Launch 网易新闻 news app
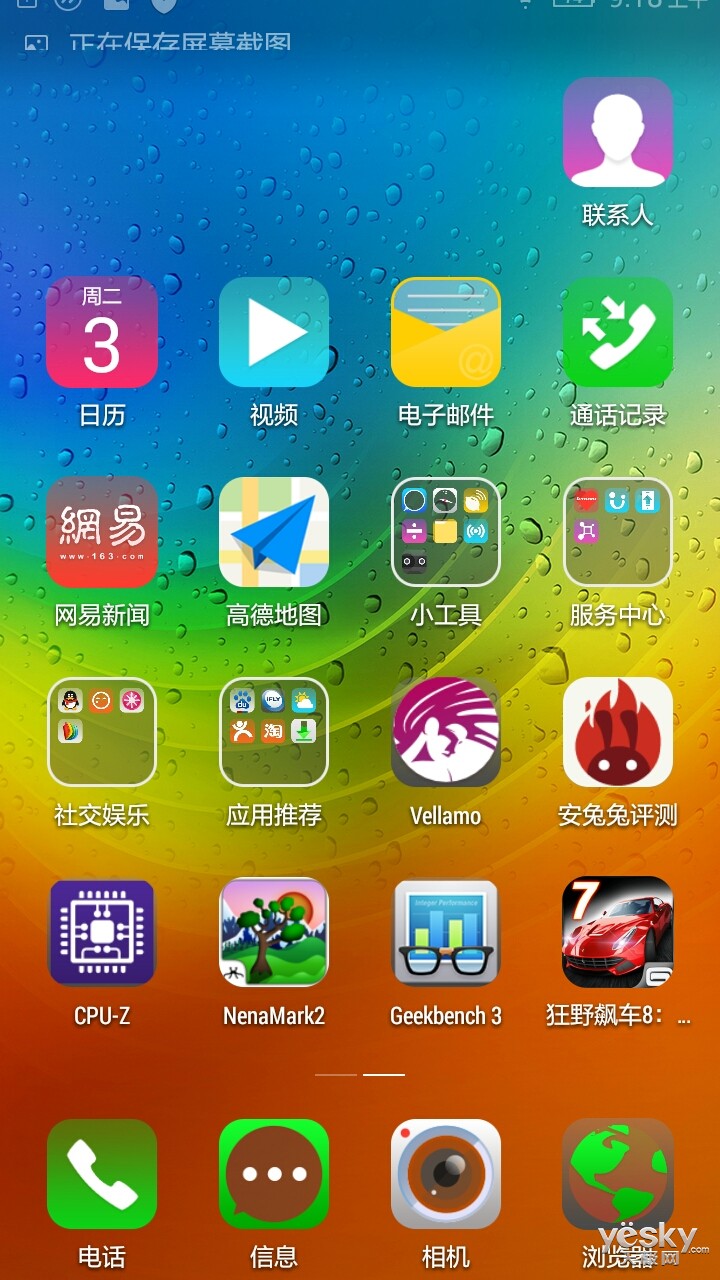720x1280 pixels. tap(102, 532)
